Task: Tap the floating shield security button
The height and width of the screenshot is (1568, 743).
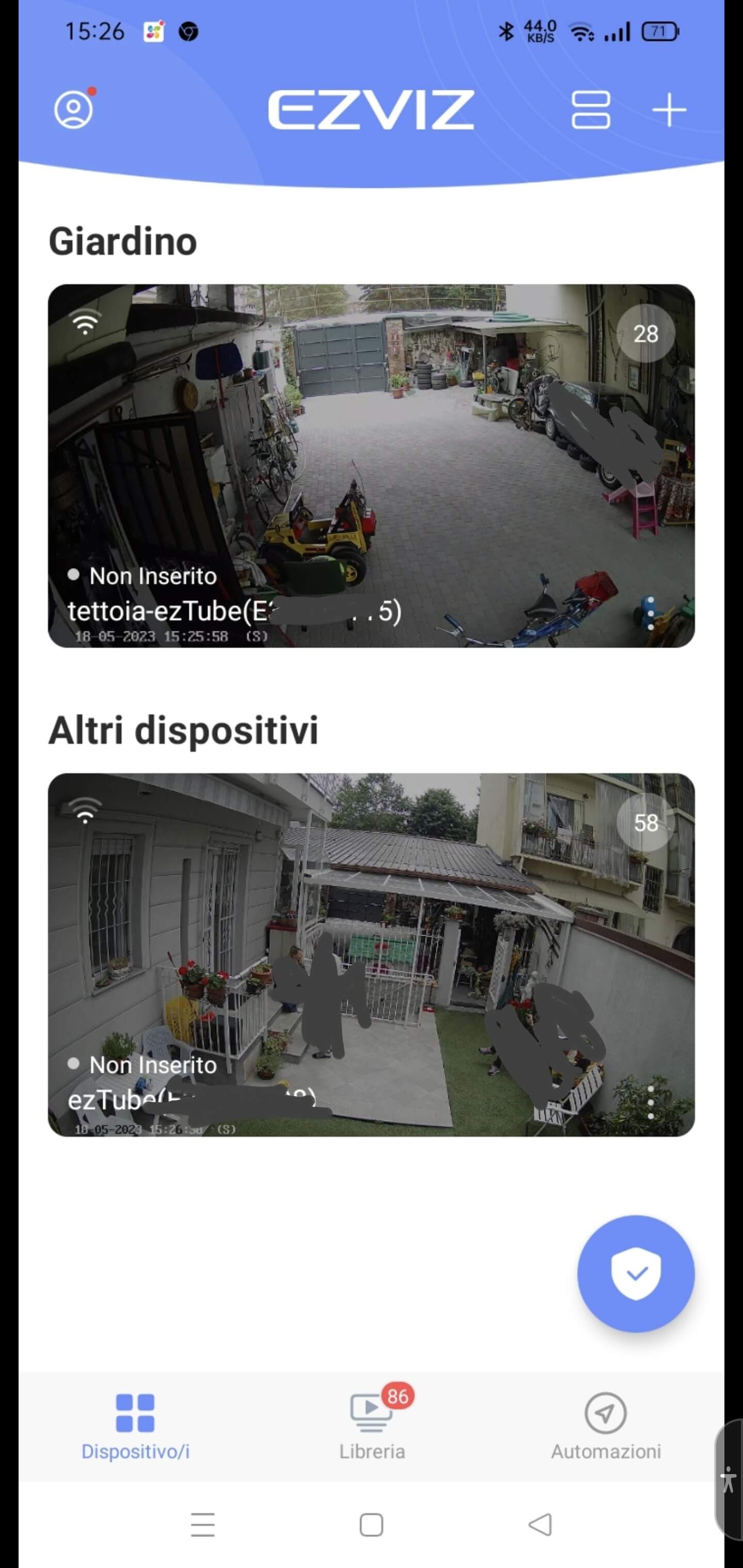Action: point(636,1274)
